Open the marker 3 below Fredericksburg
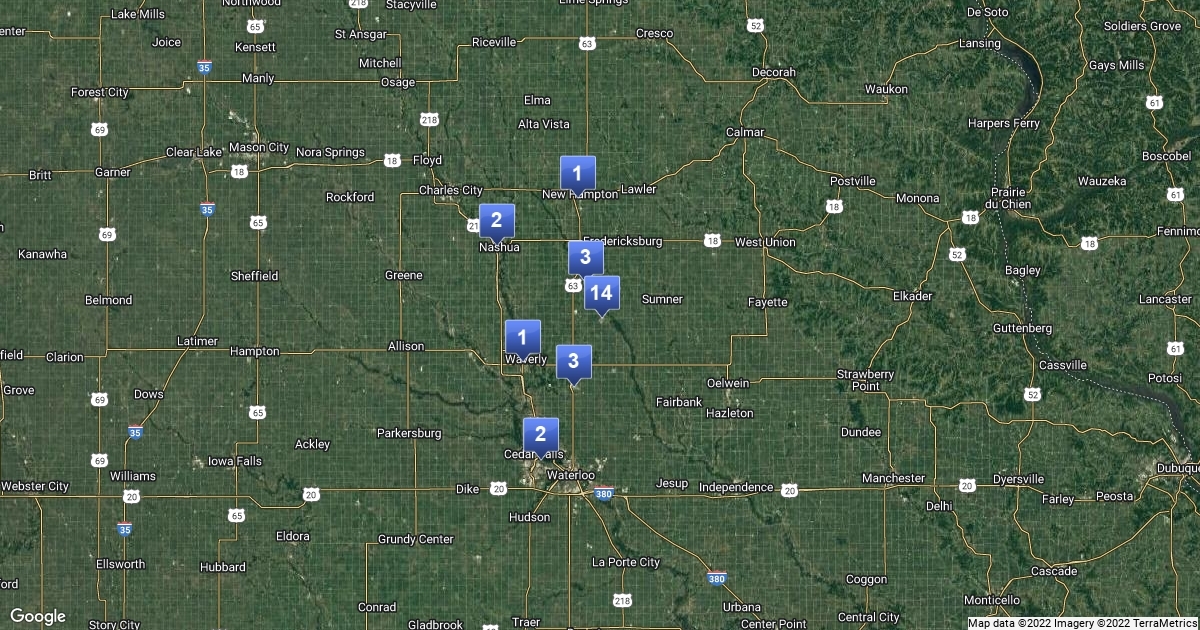The height and width of the screenshot is (630, 1200). pyautogui.click(x=585, y=259)
